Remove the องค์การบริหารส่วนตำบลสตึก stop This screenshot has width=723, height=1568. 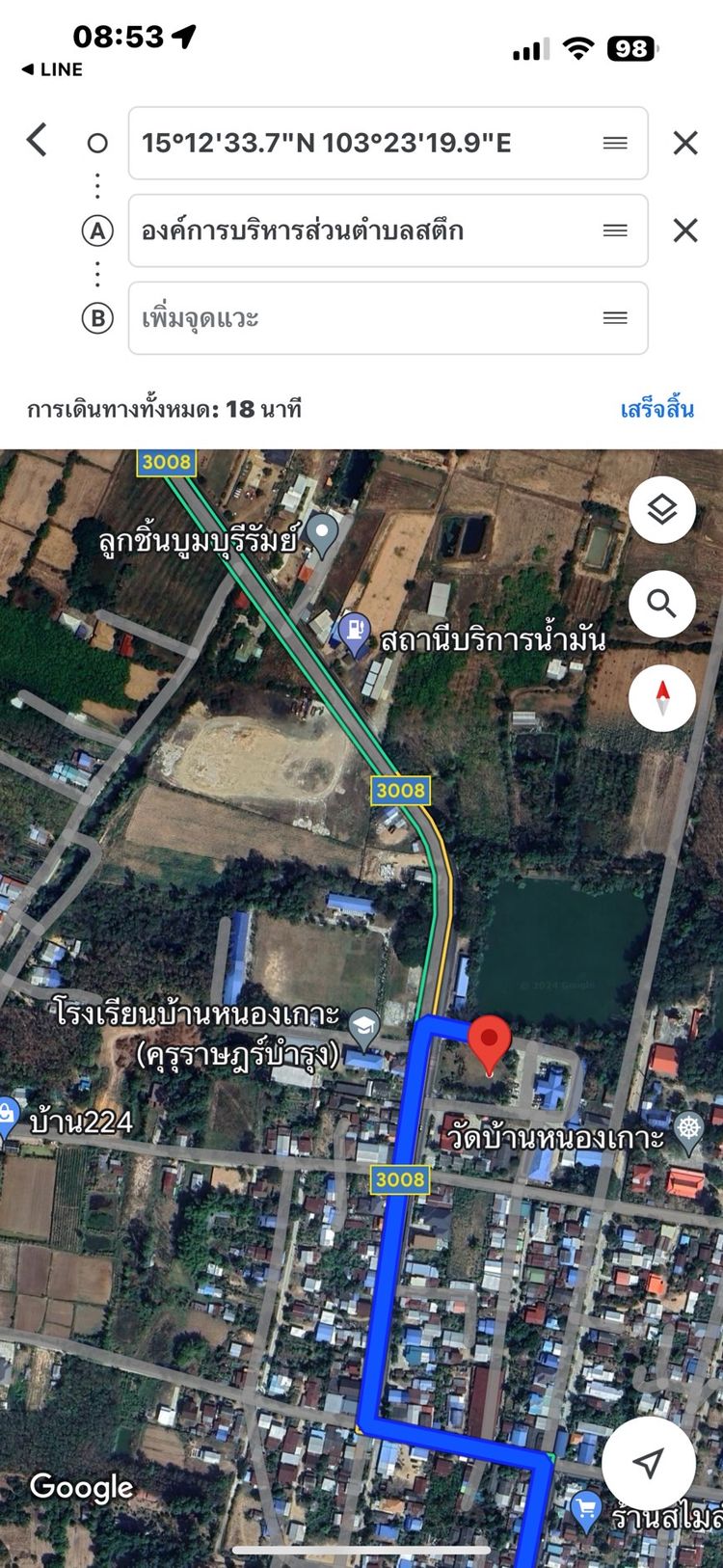click(684, 230)
